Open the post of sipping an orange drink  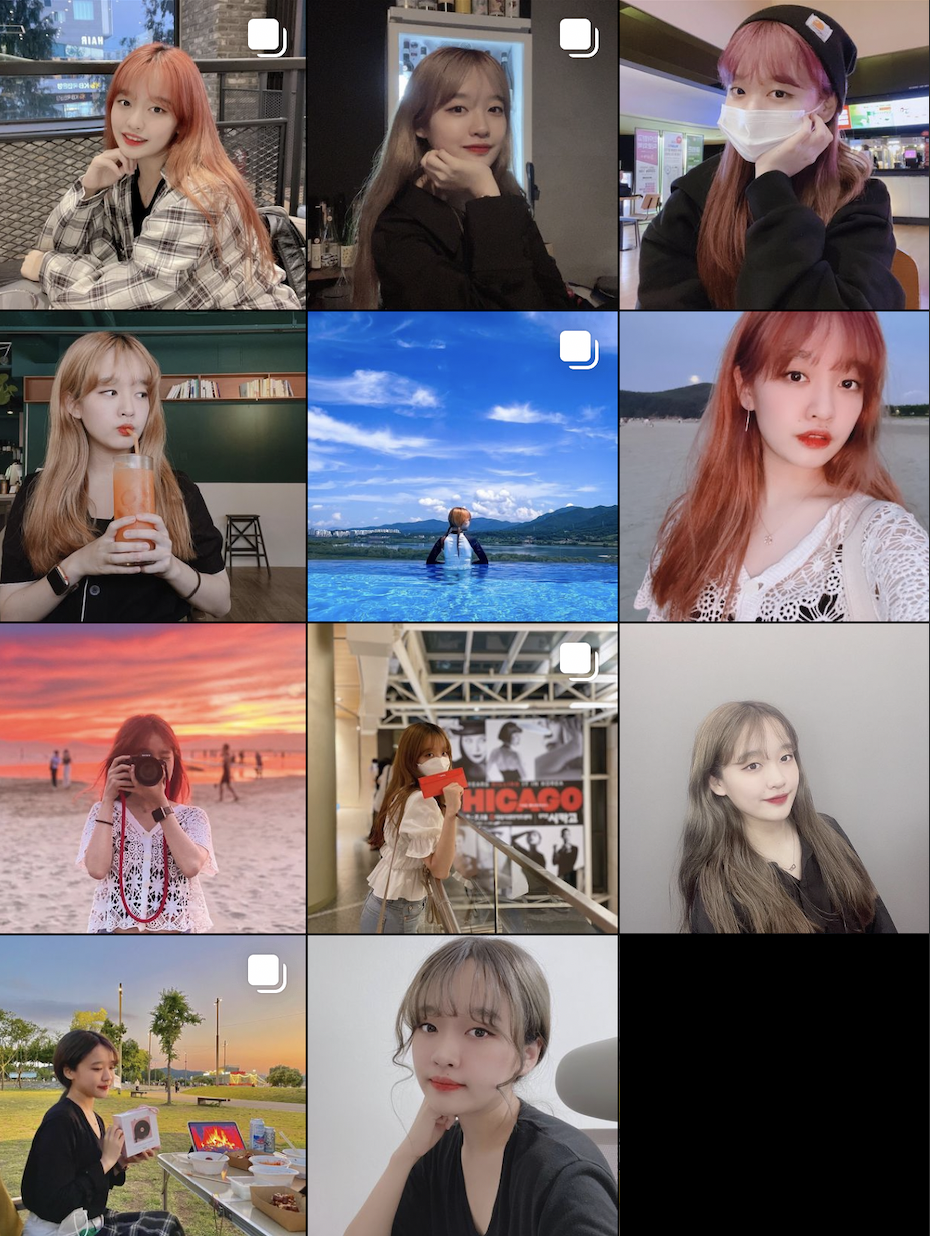coord(153,466)
